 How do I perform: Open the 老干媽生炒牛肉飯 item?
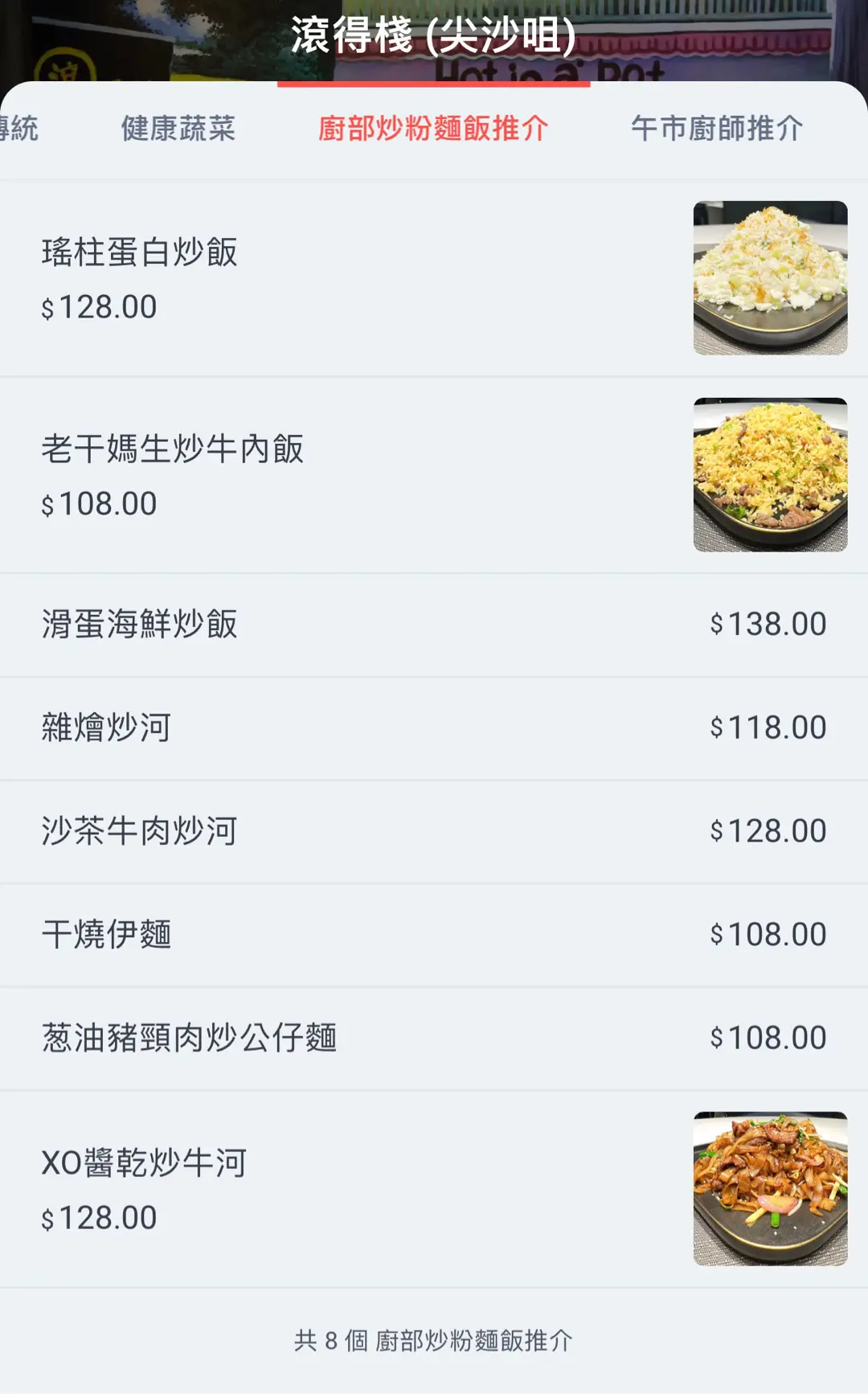pos(434,475)
